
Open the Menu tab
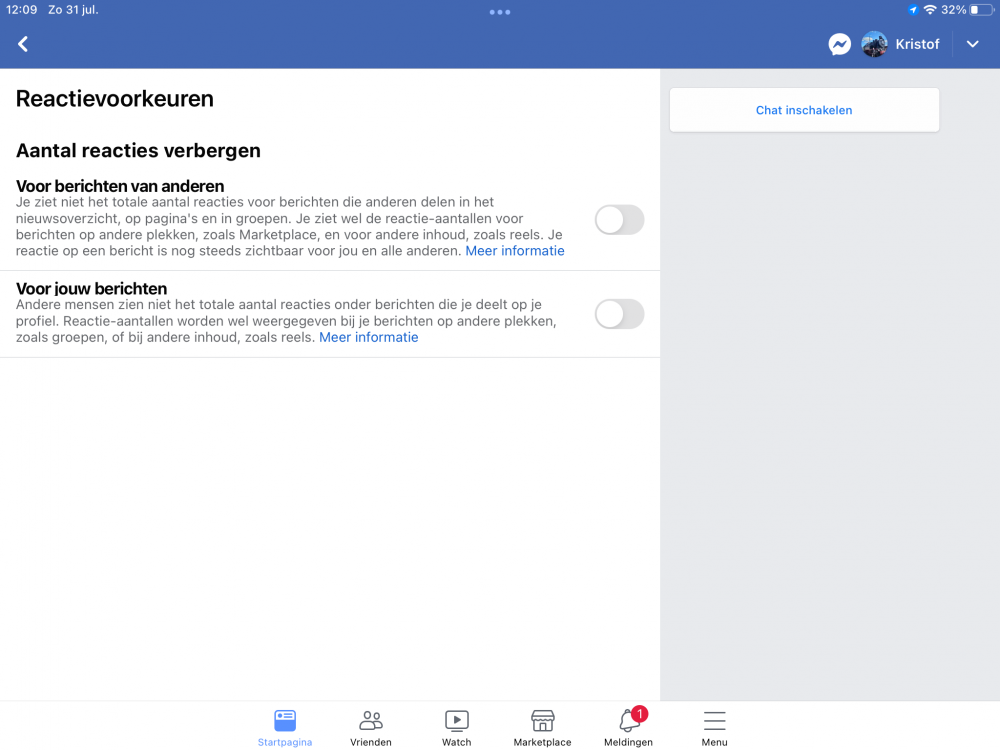pyautogui.click(x=714, y=728)
